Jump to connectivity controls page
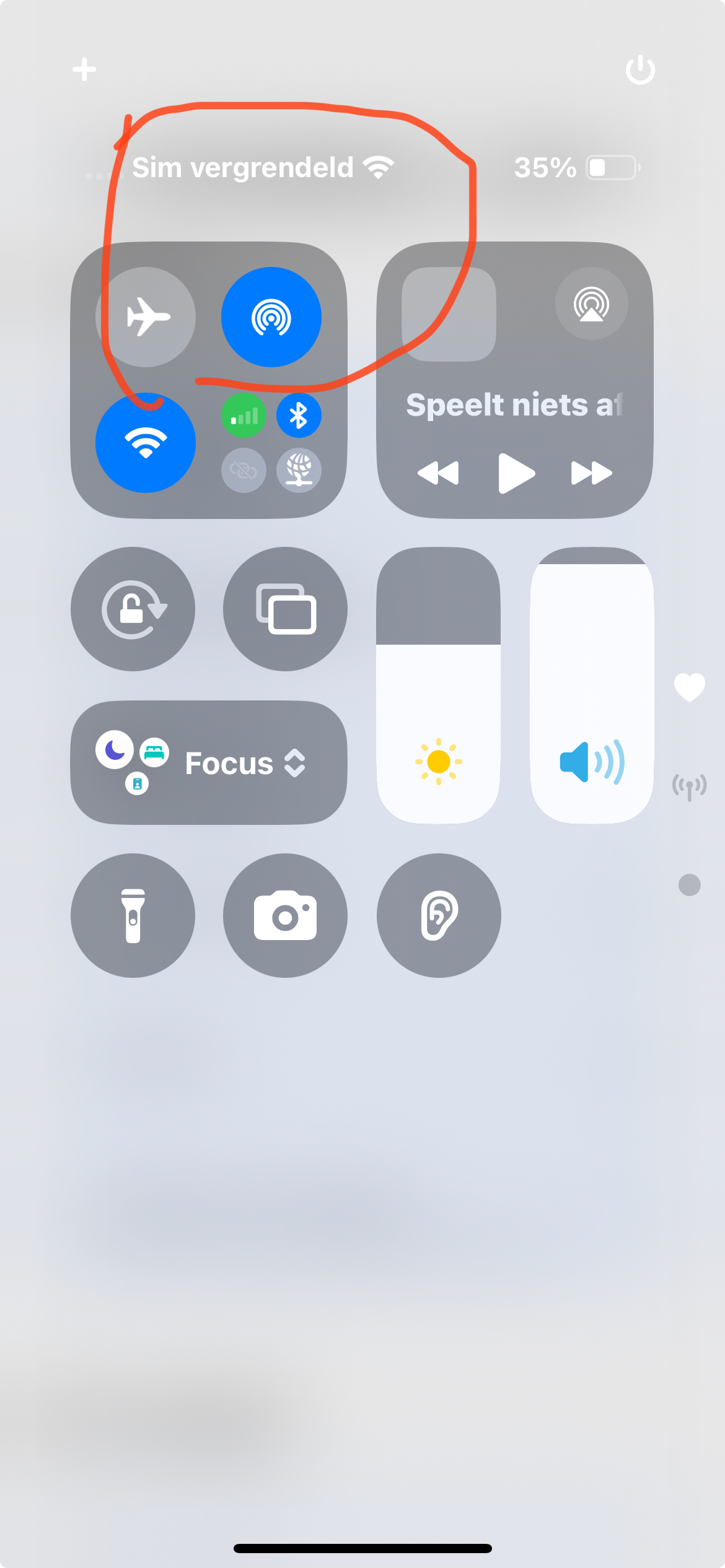This screenshot has width=725, height=1568. (689, 786)
